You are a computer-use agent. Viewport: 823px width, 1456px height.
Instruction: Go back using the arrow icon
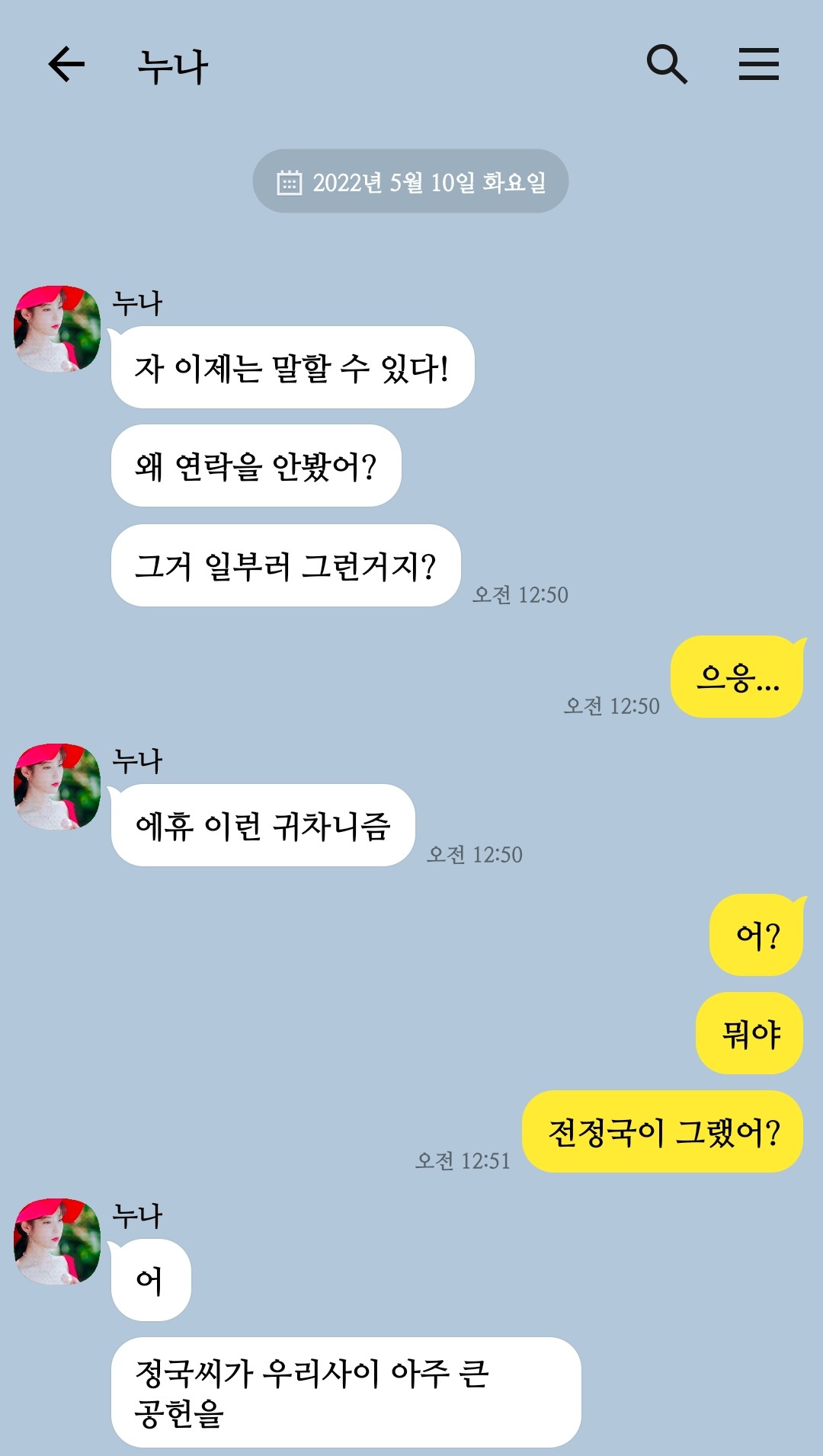(66, 64)
